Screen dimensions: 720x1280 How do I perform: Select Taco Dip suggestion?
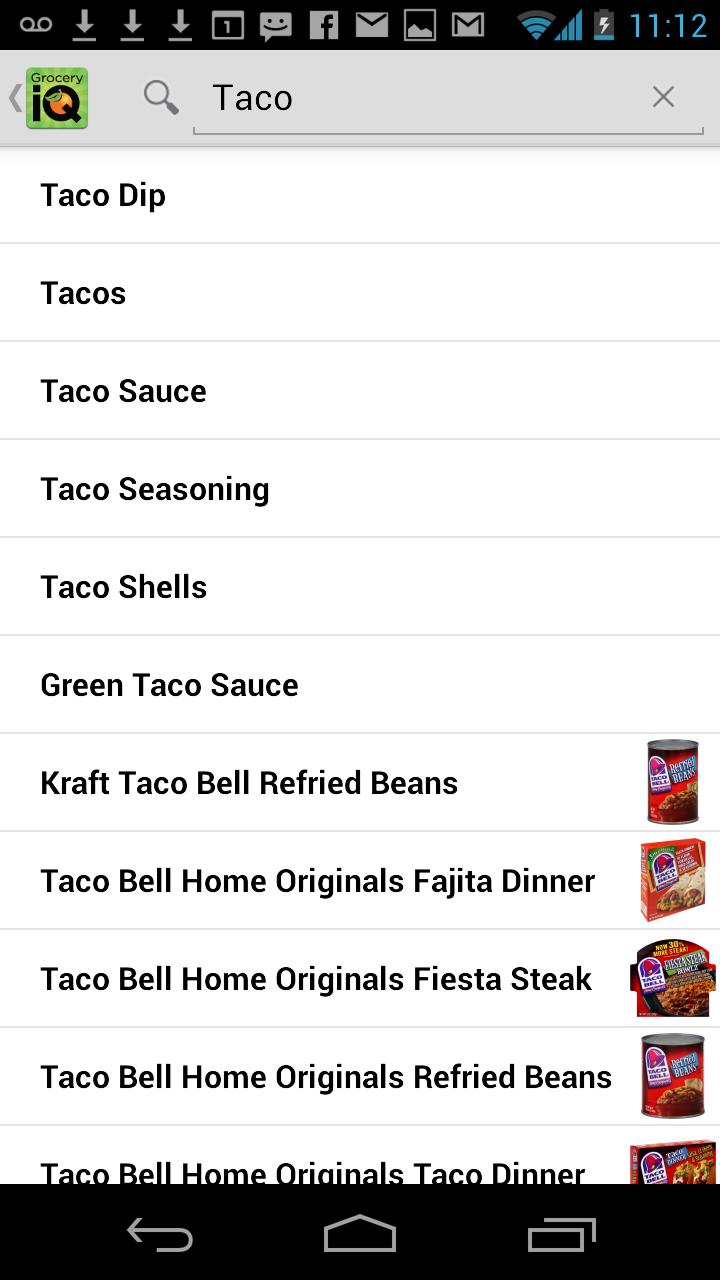coord(360,195)
